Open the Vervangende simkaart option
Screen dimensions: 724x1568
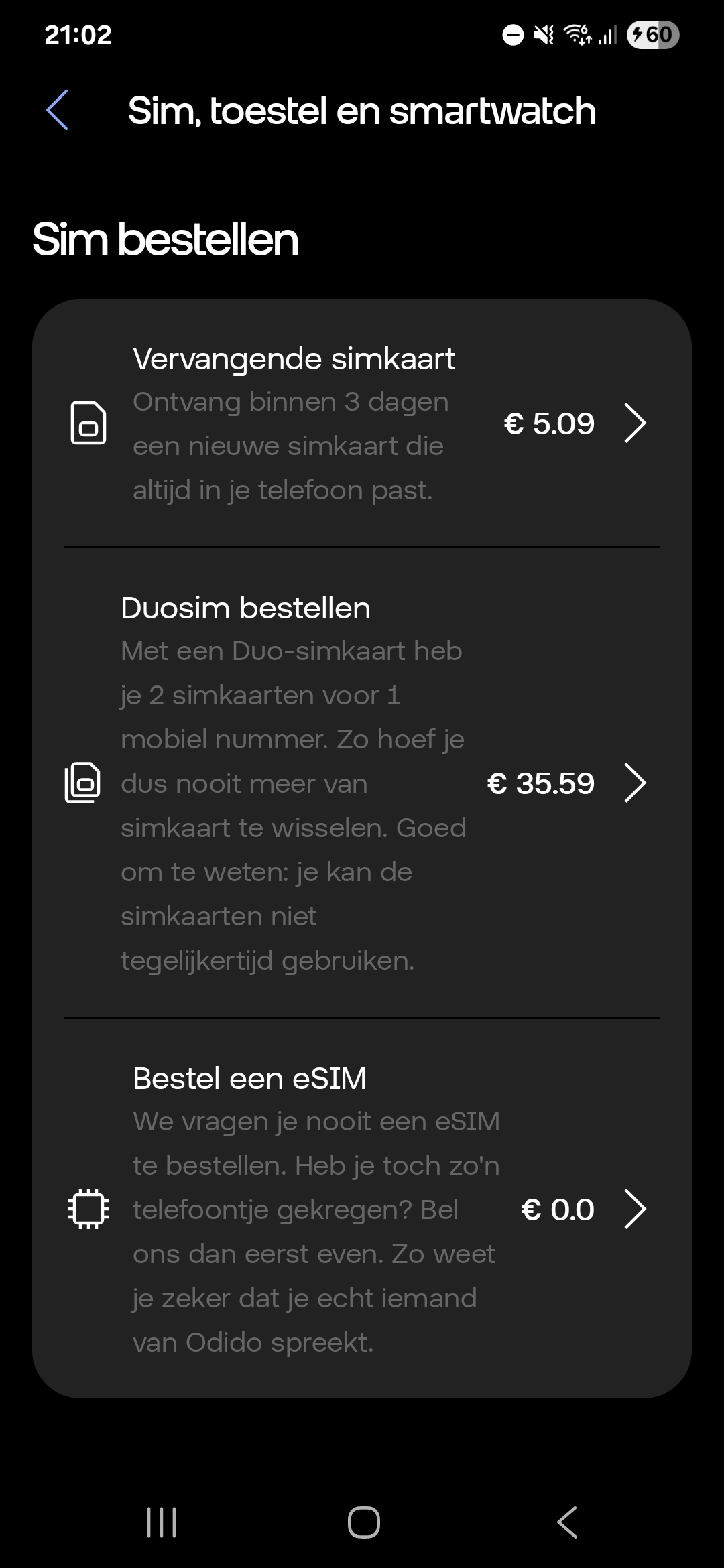362,423
